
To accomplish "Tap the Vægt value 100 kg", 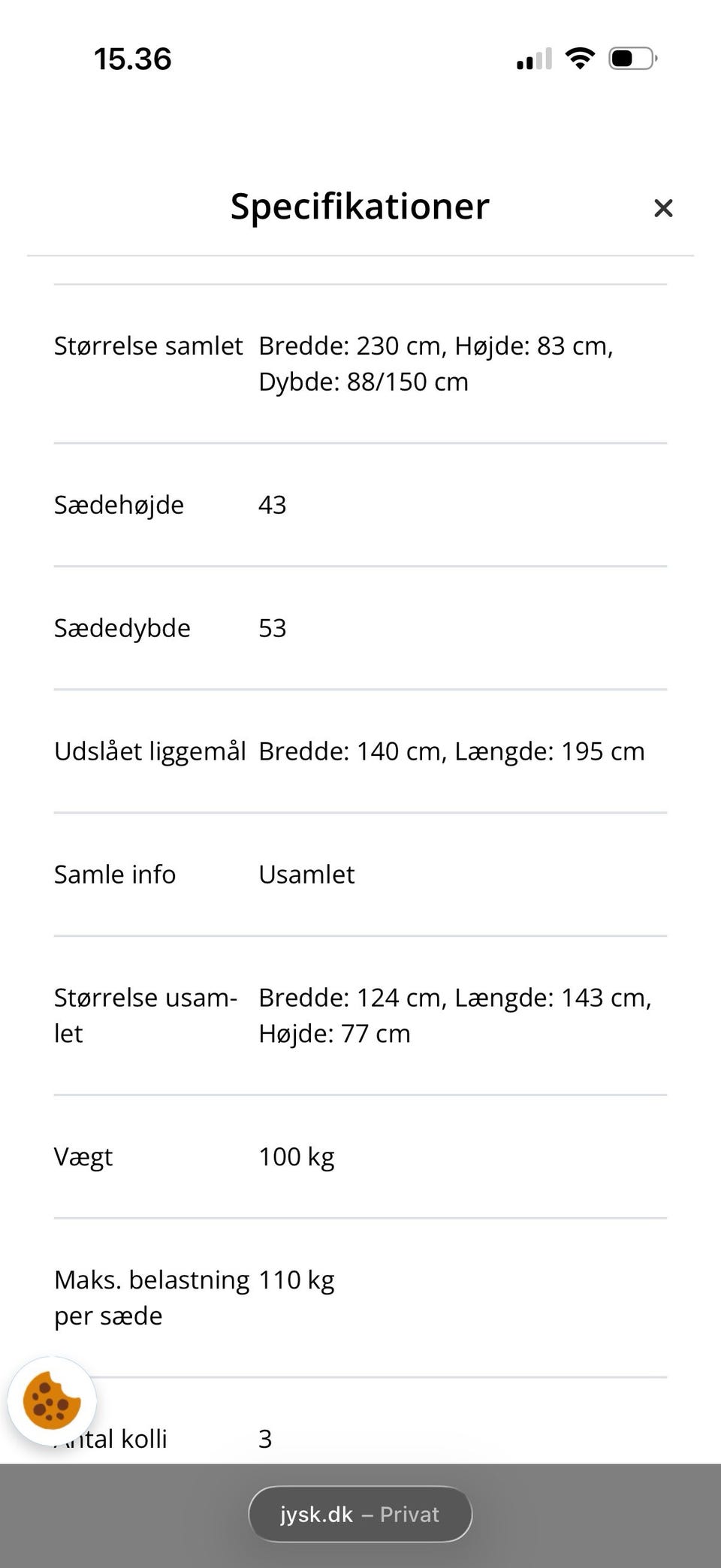I will pos(297,1156).
